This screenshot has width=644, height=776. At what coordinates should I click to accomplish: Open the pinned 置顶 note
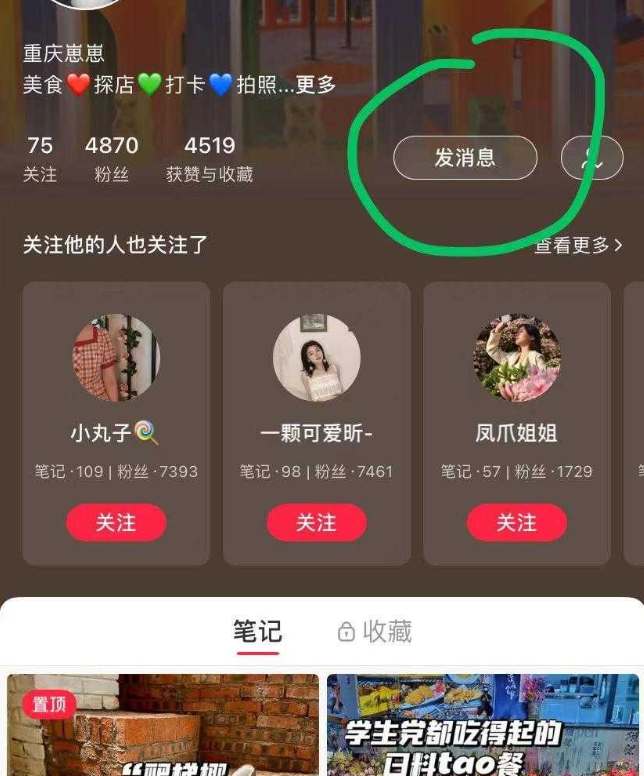pos(163,725)
